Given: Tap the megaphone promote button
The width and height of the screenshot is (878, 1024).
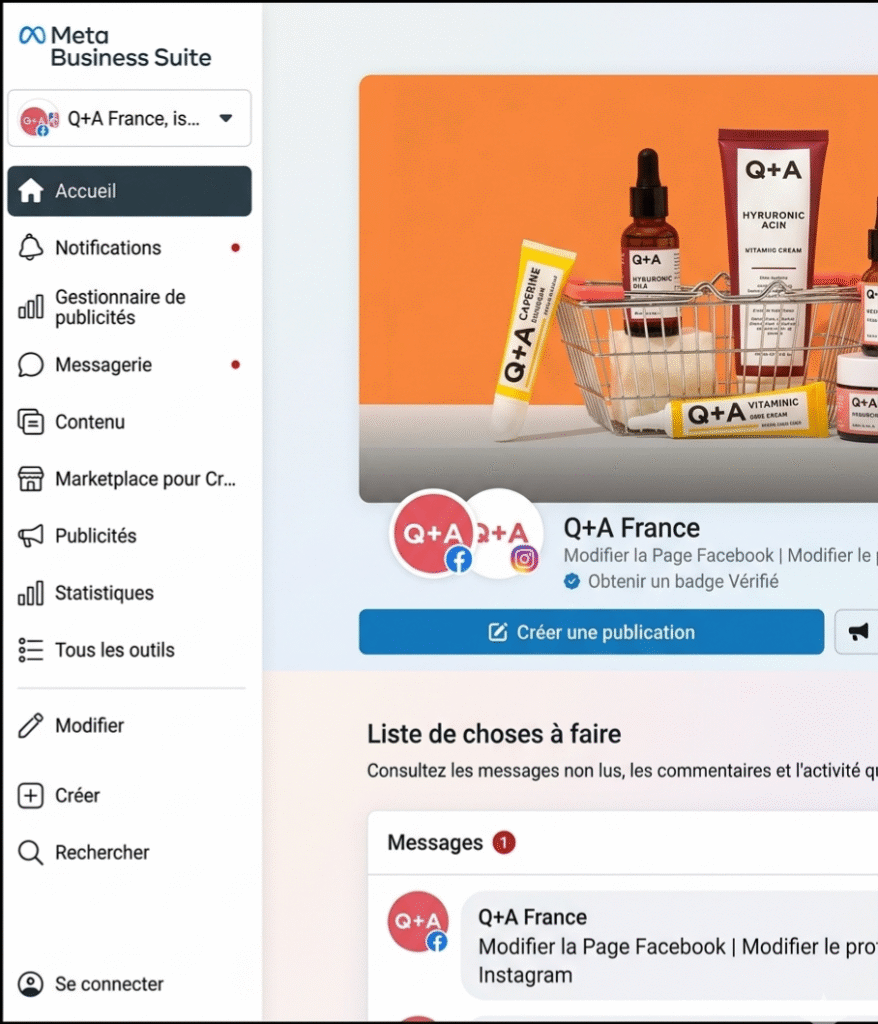Looking at the screenshot, I should pos(858,632).
